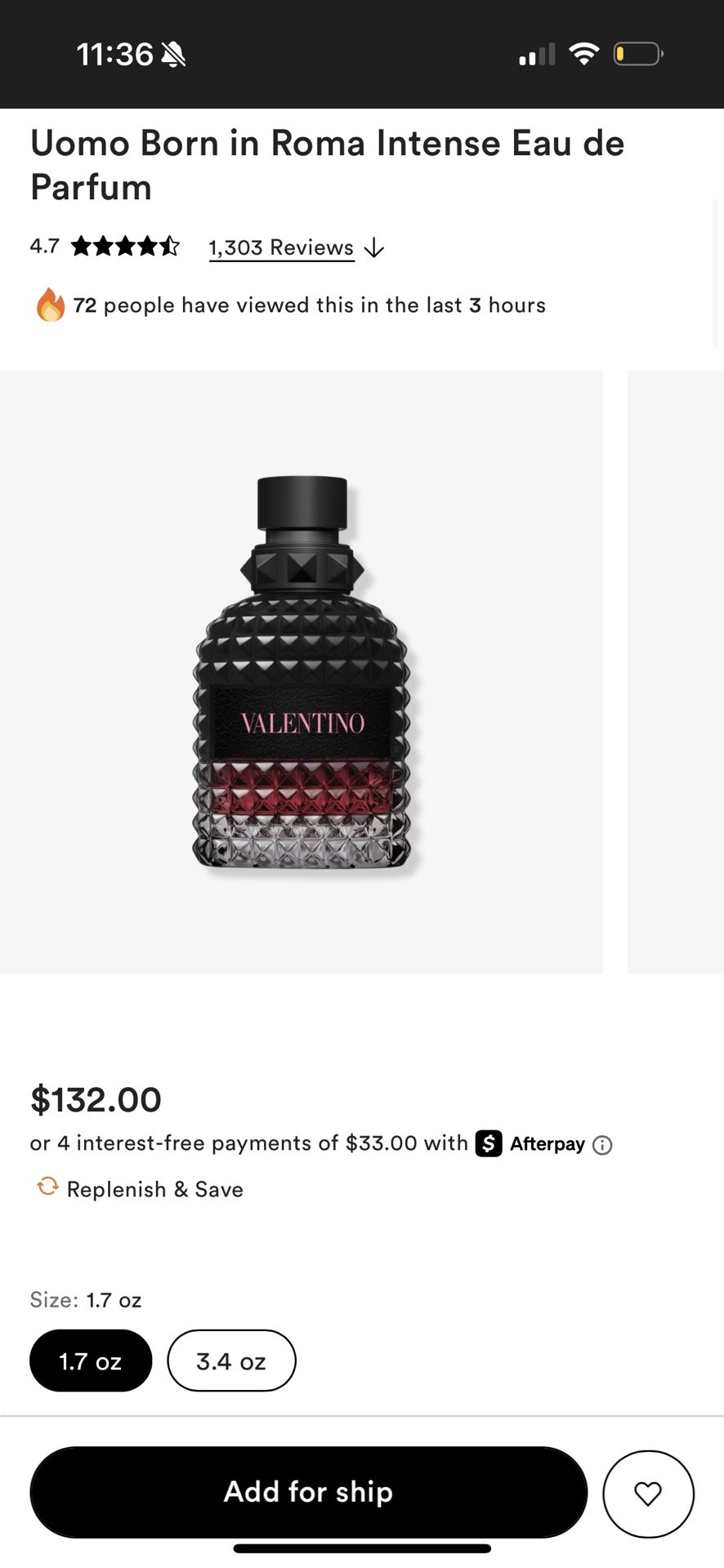Tap the 1,303 Reviews link
The height and width of the screenshot is (1568, 724).
tap(280, 247)
